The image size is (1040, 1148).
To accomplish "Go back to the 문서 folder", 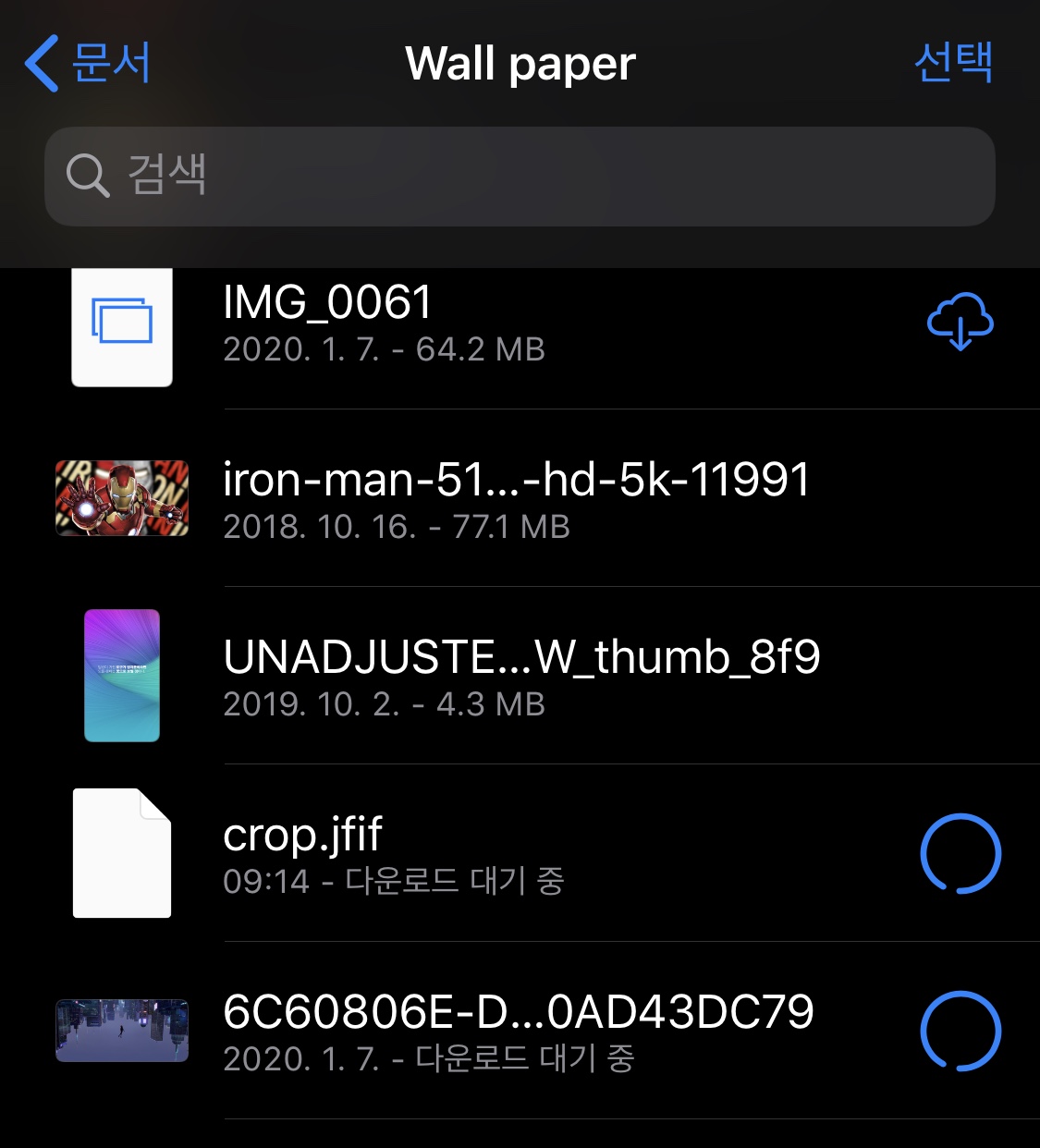I will point(89,63).
